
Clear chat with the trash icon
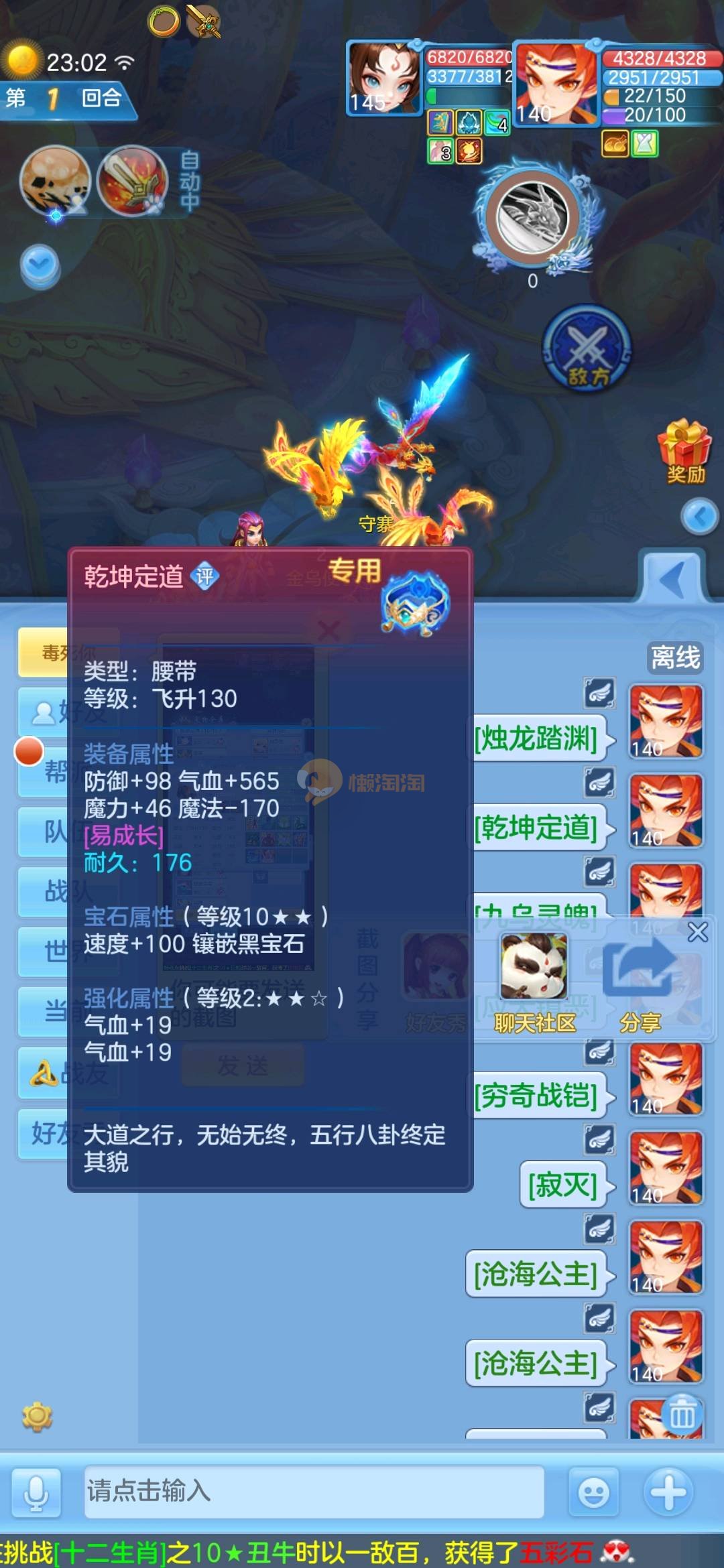click(x=682, y=1415)
